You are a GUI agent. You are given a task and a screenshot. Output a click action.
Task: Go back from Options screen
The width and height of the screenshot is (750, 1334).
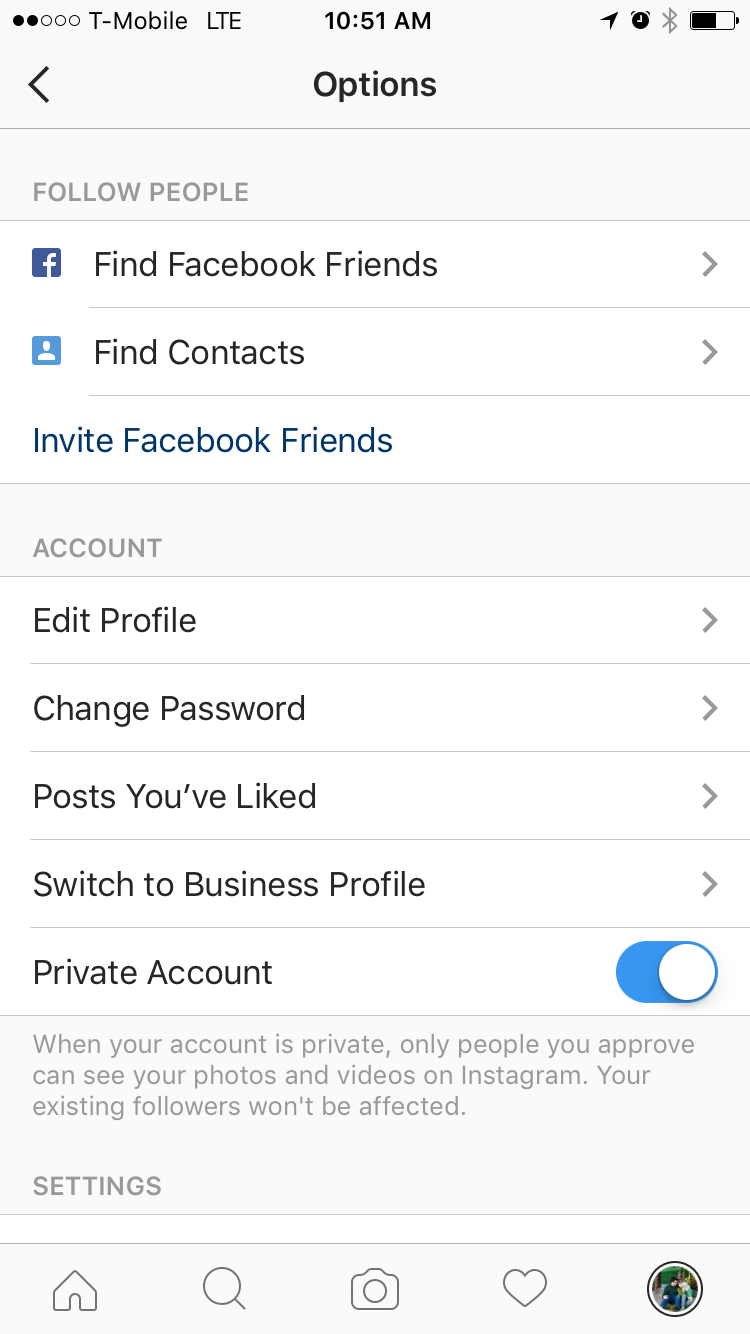click(x=39, y=85)
